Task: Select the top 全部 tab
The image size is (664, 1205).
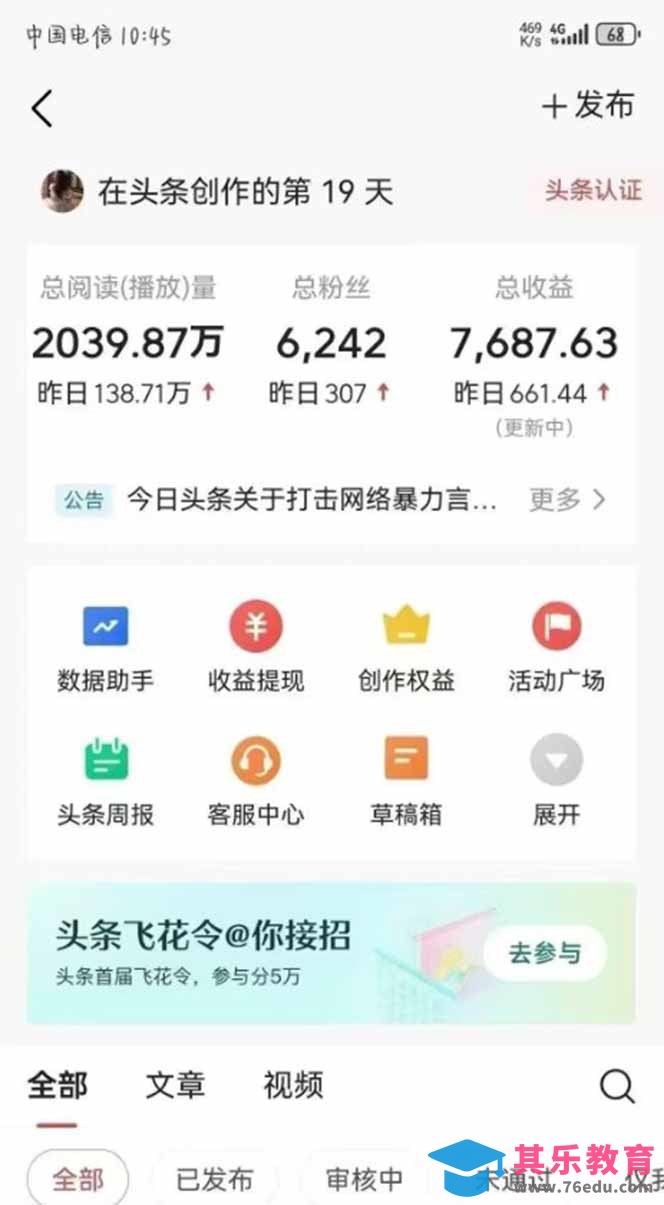Action: [57, 1085]
